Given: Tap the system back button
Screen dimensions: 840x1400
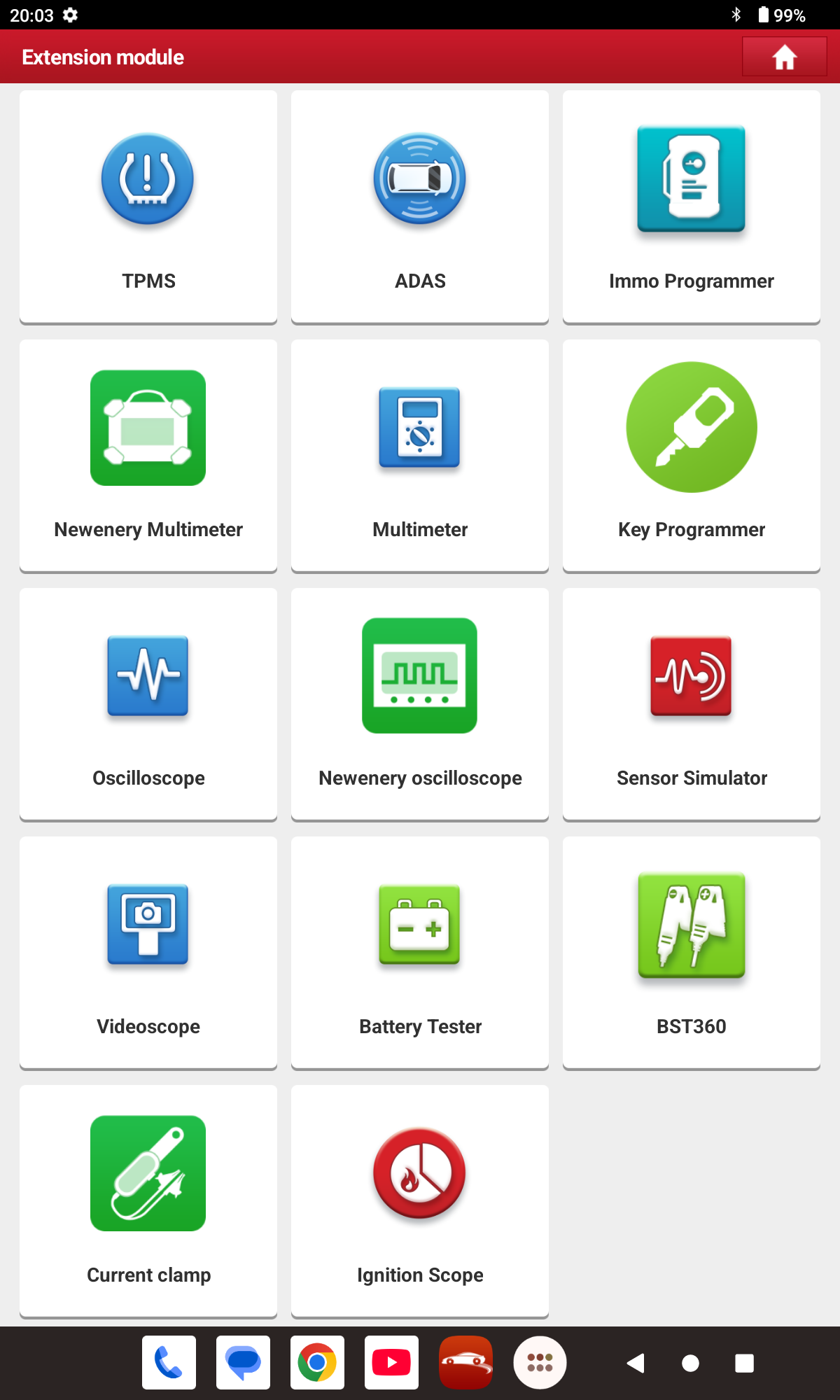Looking at the screenshot, I should (636, 1363).
